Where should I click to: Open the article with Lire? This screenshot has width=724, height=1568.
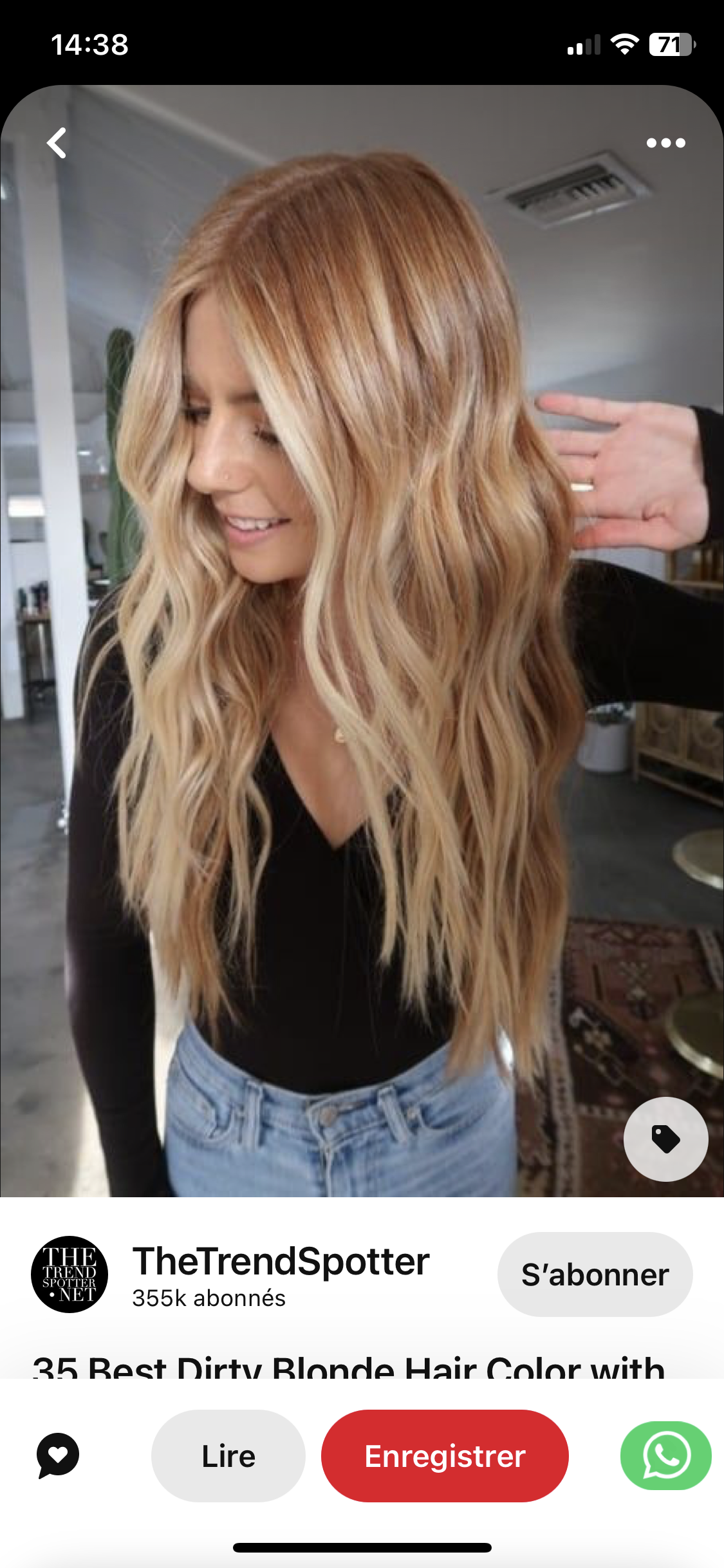click(228, 1456)
